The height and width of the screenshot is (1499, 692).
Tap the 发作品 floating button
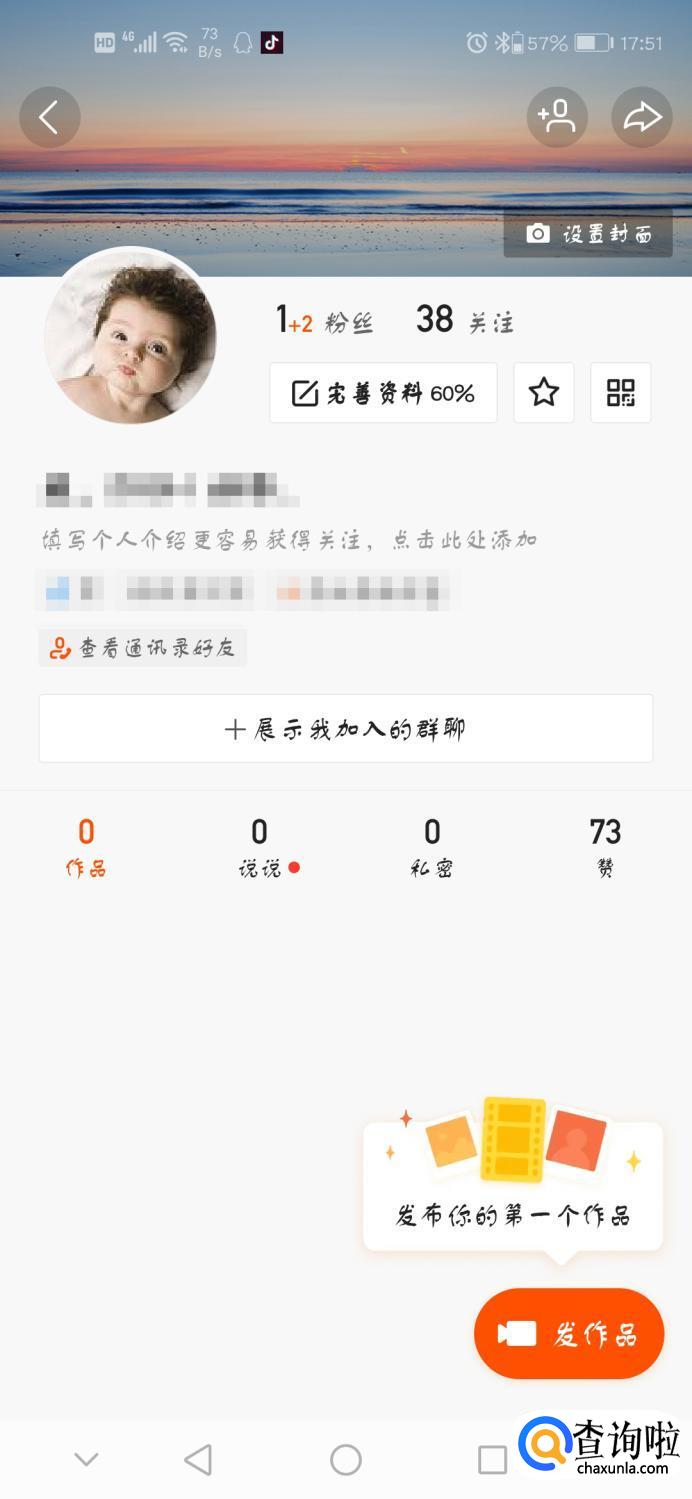pyautogui.click(x=569, y=1334)
